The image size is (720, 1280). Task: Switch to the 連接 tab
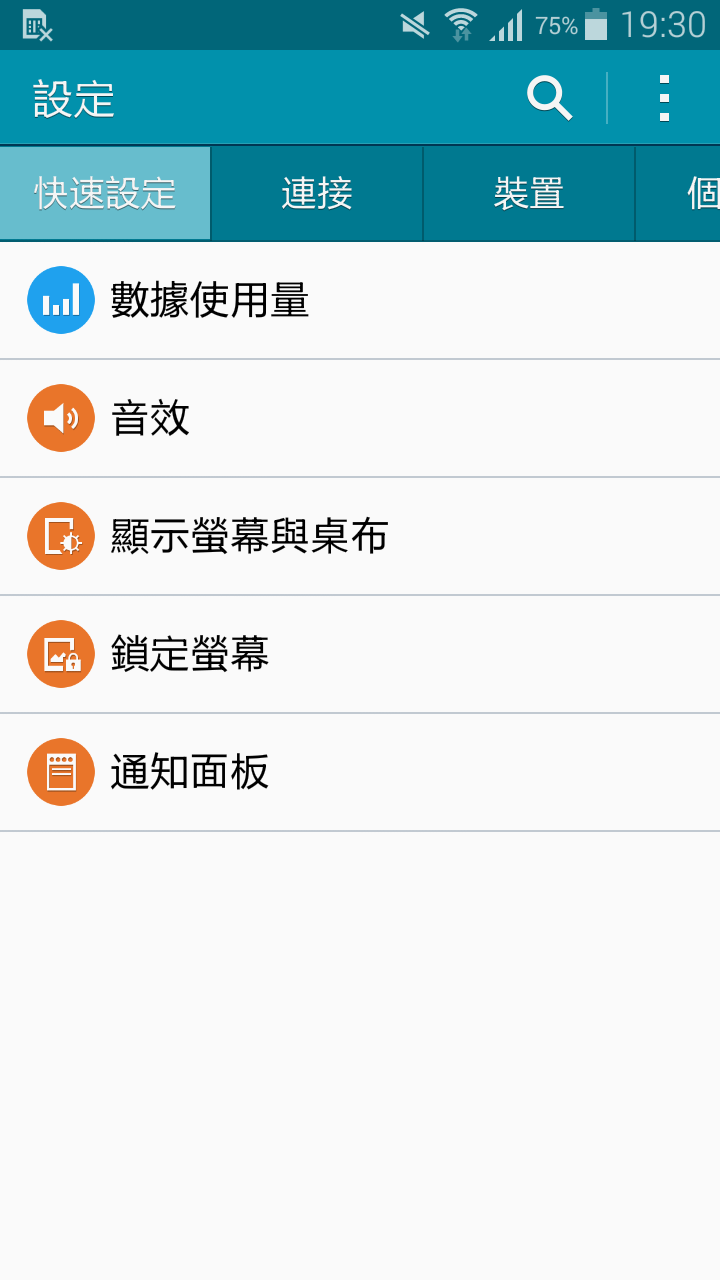tap(317, 193)
